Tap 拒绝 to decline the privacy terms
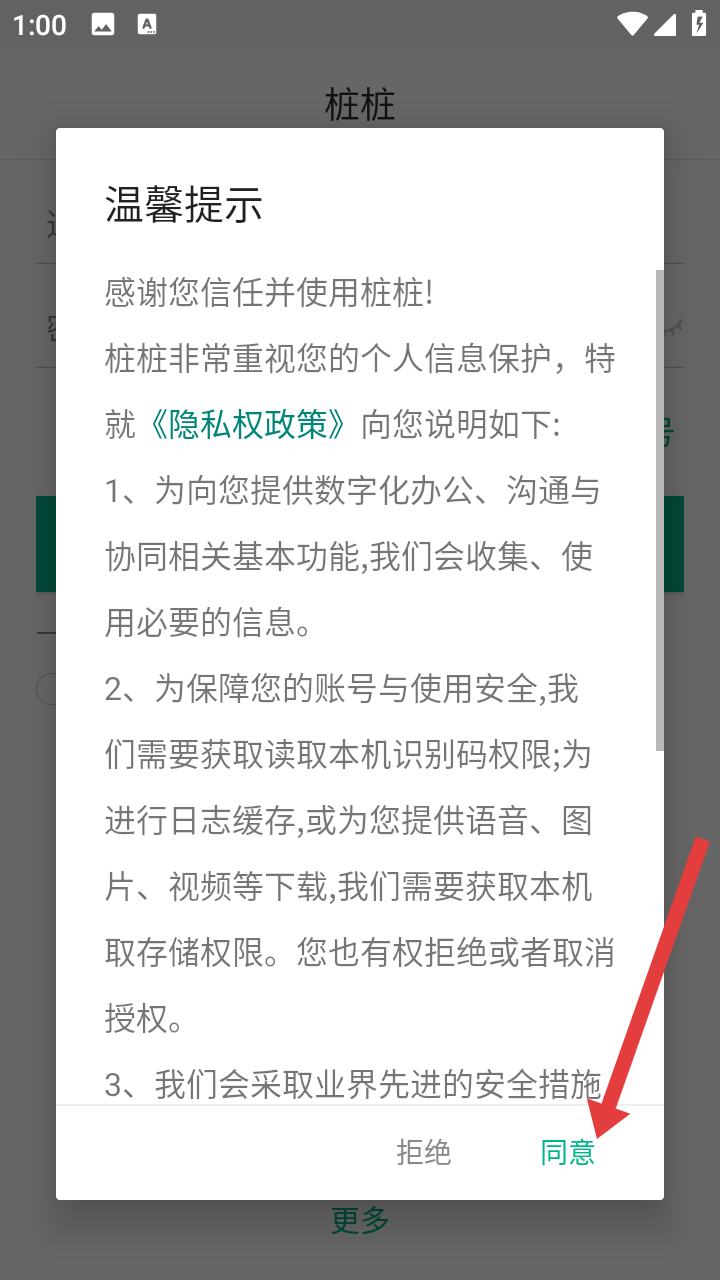Viewport: 720px width, 1280px height. point(424,1153)
